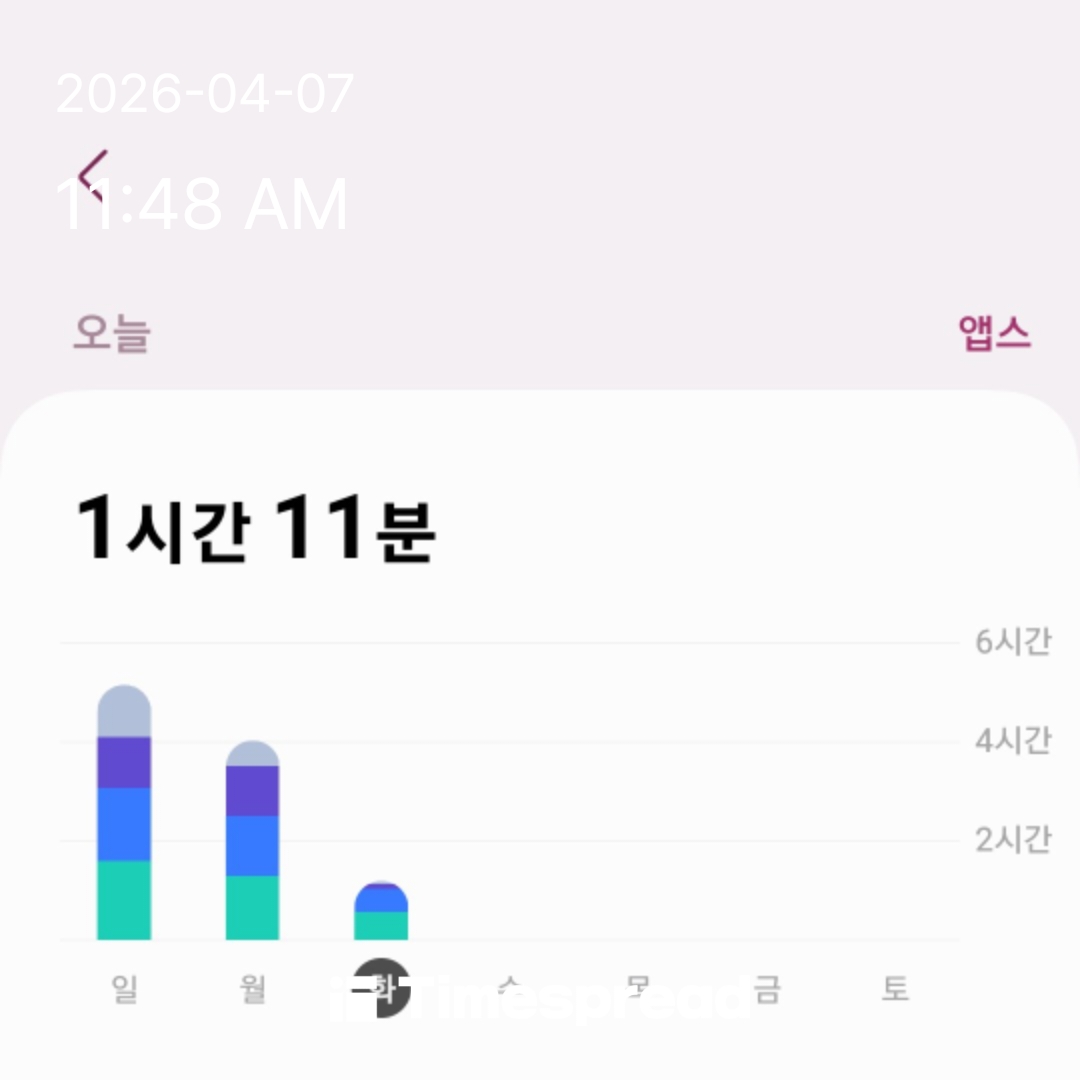Screen dimensions: 1080x1080
Task: Select the 월 usage bar
Action: pos(252,842)
